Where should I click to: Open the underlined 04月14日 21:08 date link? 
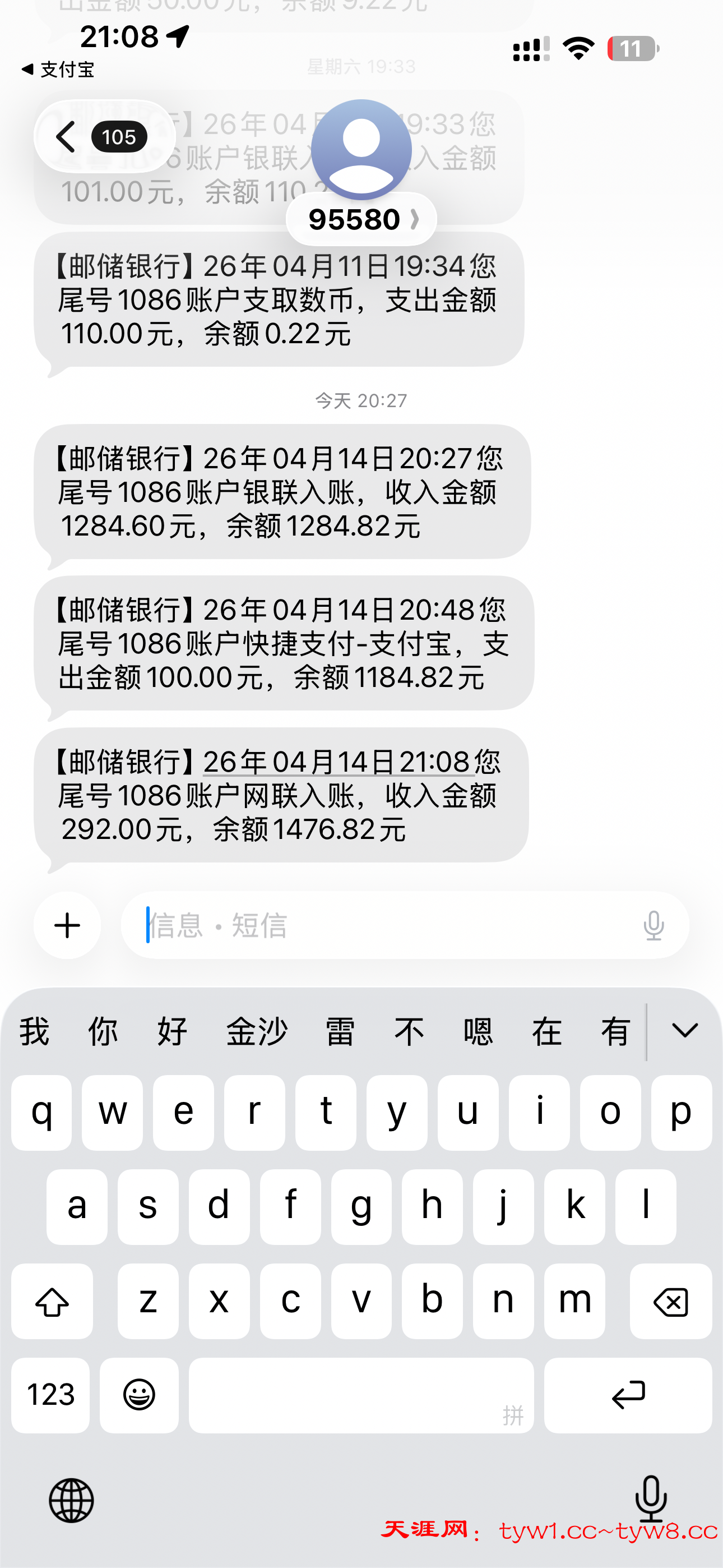tap(339, 763)
